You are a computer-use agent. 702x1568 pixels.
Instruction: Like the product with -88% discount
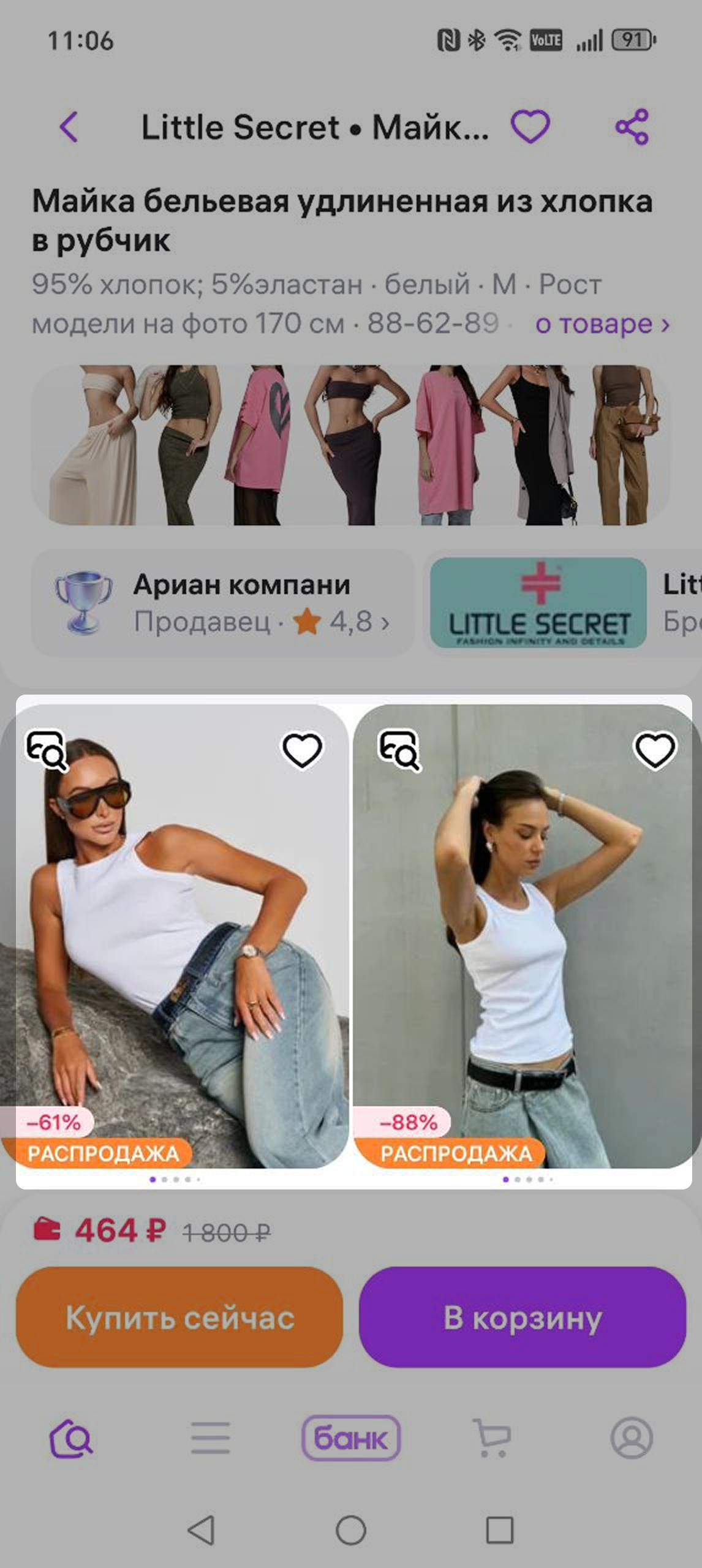[x=655, y=750]
